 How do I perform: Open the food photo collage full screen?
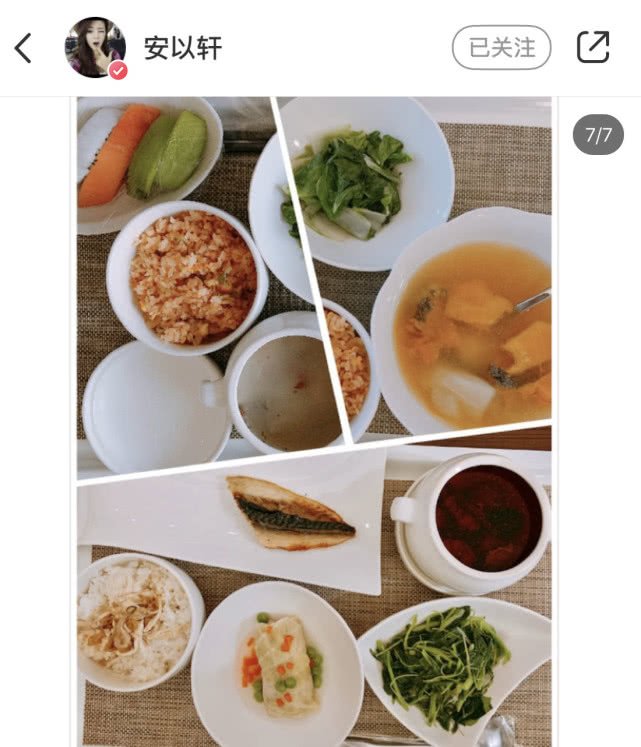coord(314,420)
